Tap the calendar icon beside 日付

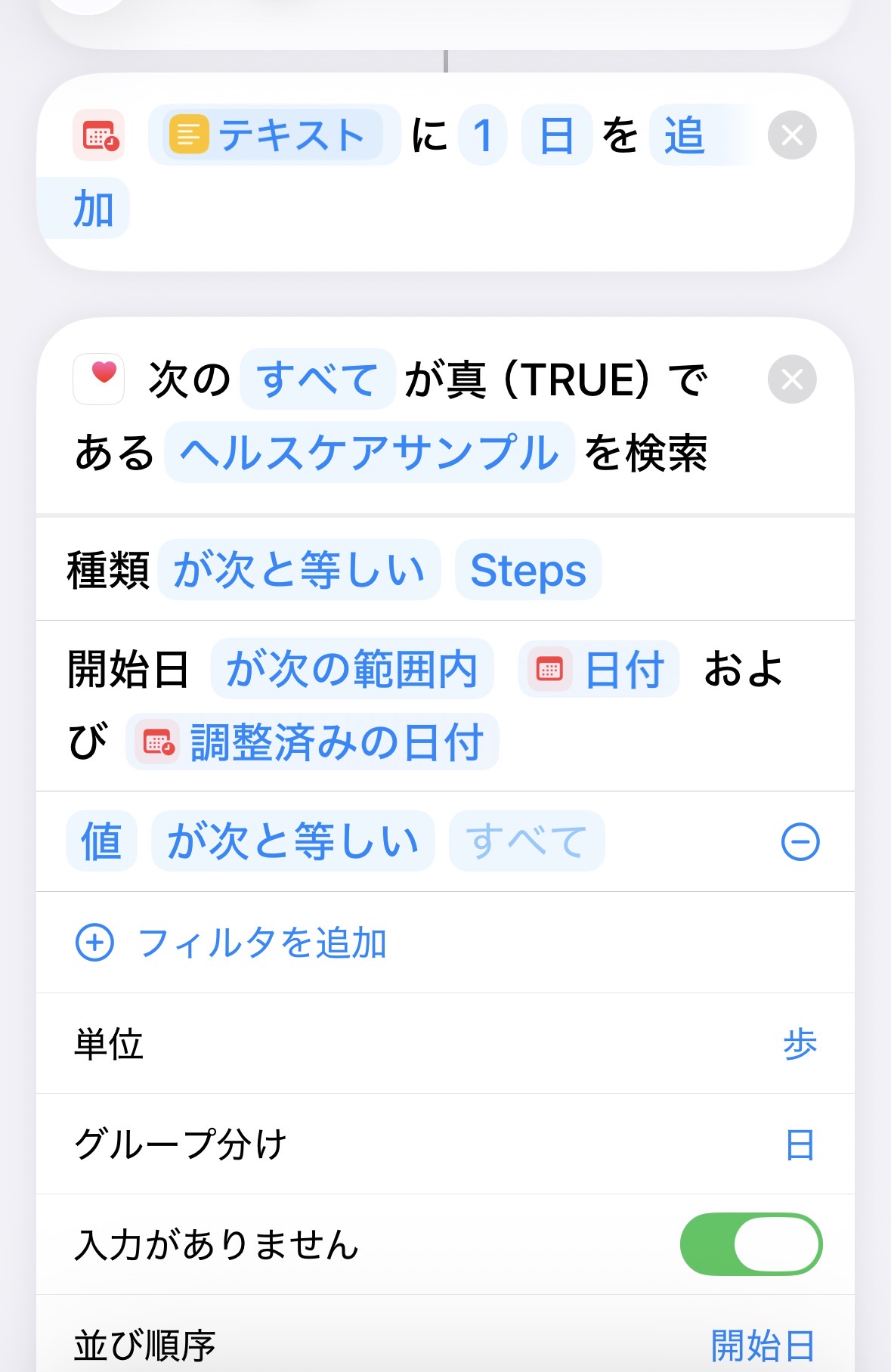click(551, 668)
